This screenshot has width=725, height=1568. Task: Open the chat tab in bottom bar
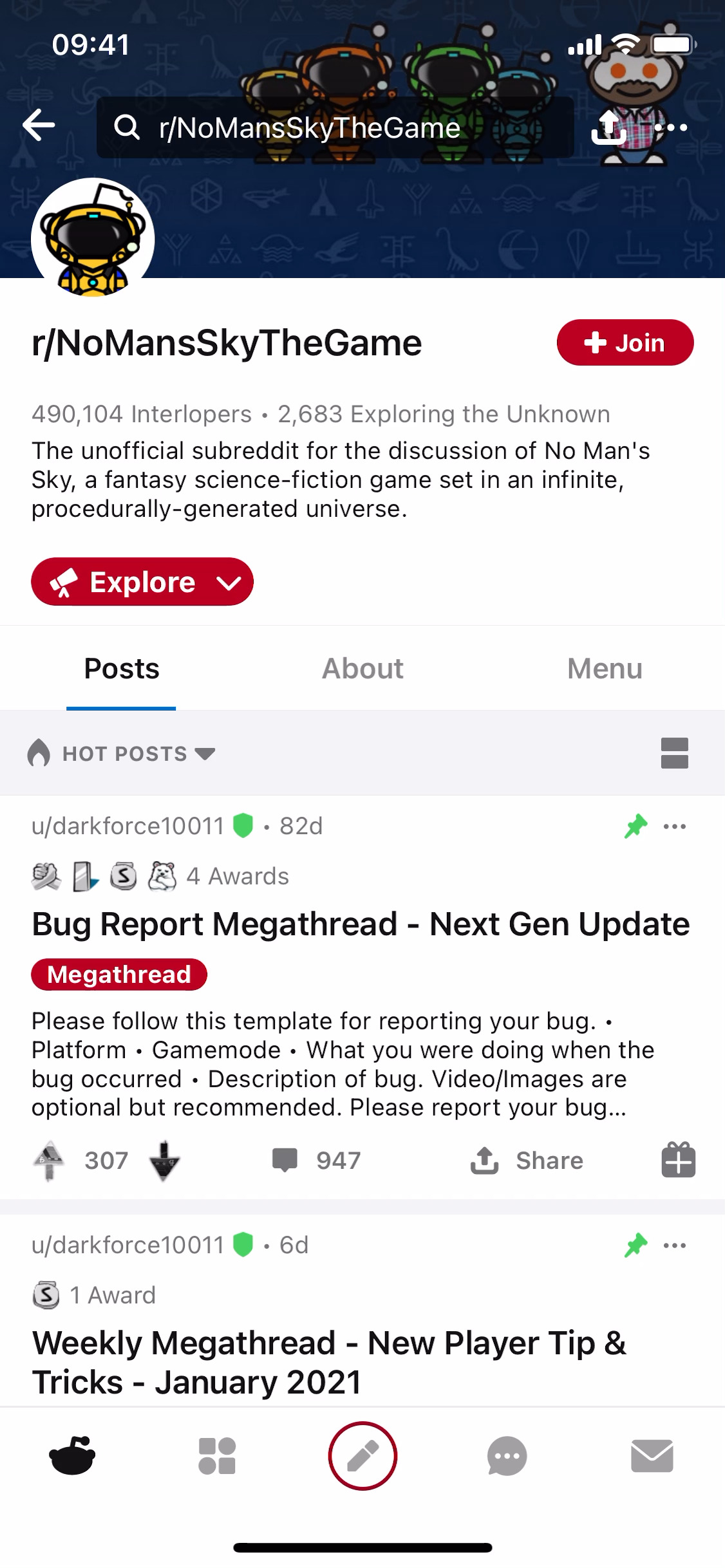(507, 1455)
